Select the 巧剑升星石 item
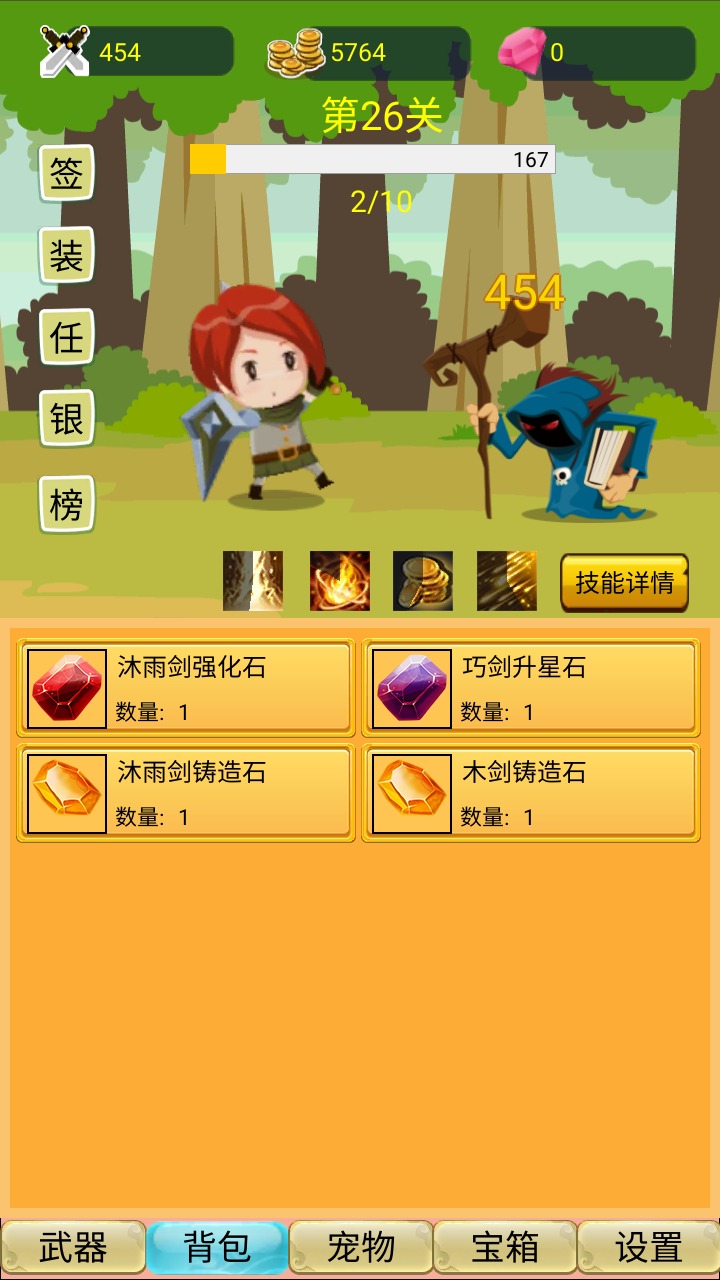Screen dimensions: 720x1280 tap(530, 688)
